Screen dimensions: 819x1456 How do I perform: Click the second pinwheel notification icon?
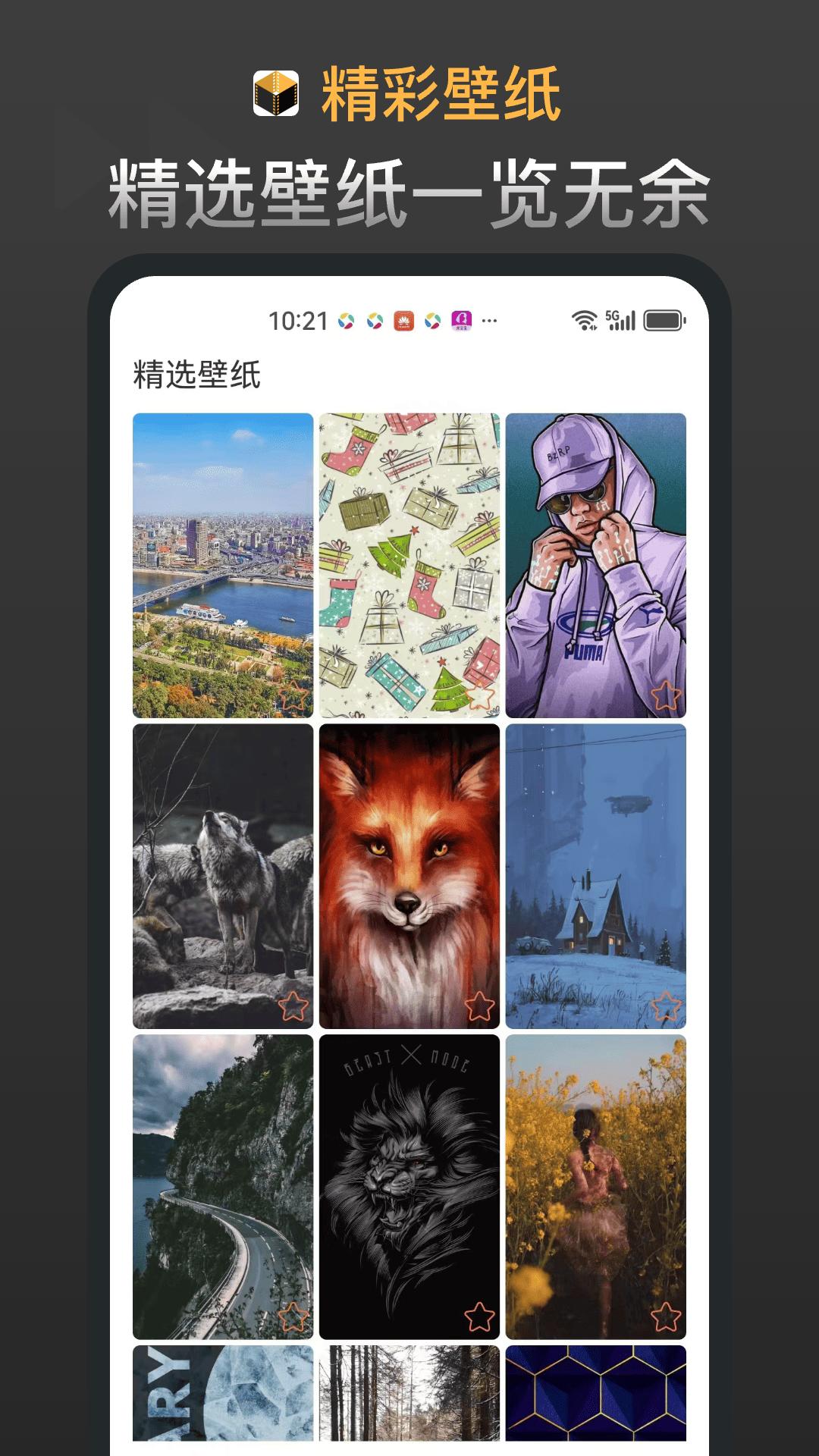point(373,320)
